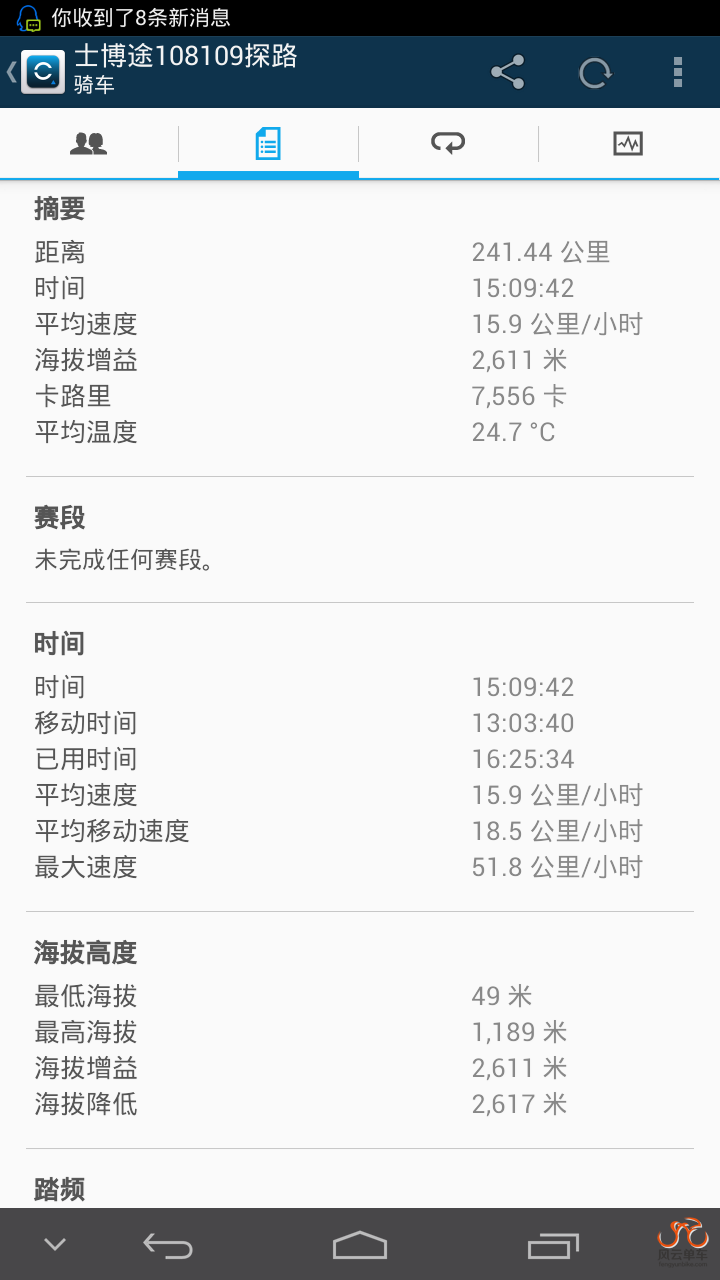Select the segments loop icon tab

(449, 143)
